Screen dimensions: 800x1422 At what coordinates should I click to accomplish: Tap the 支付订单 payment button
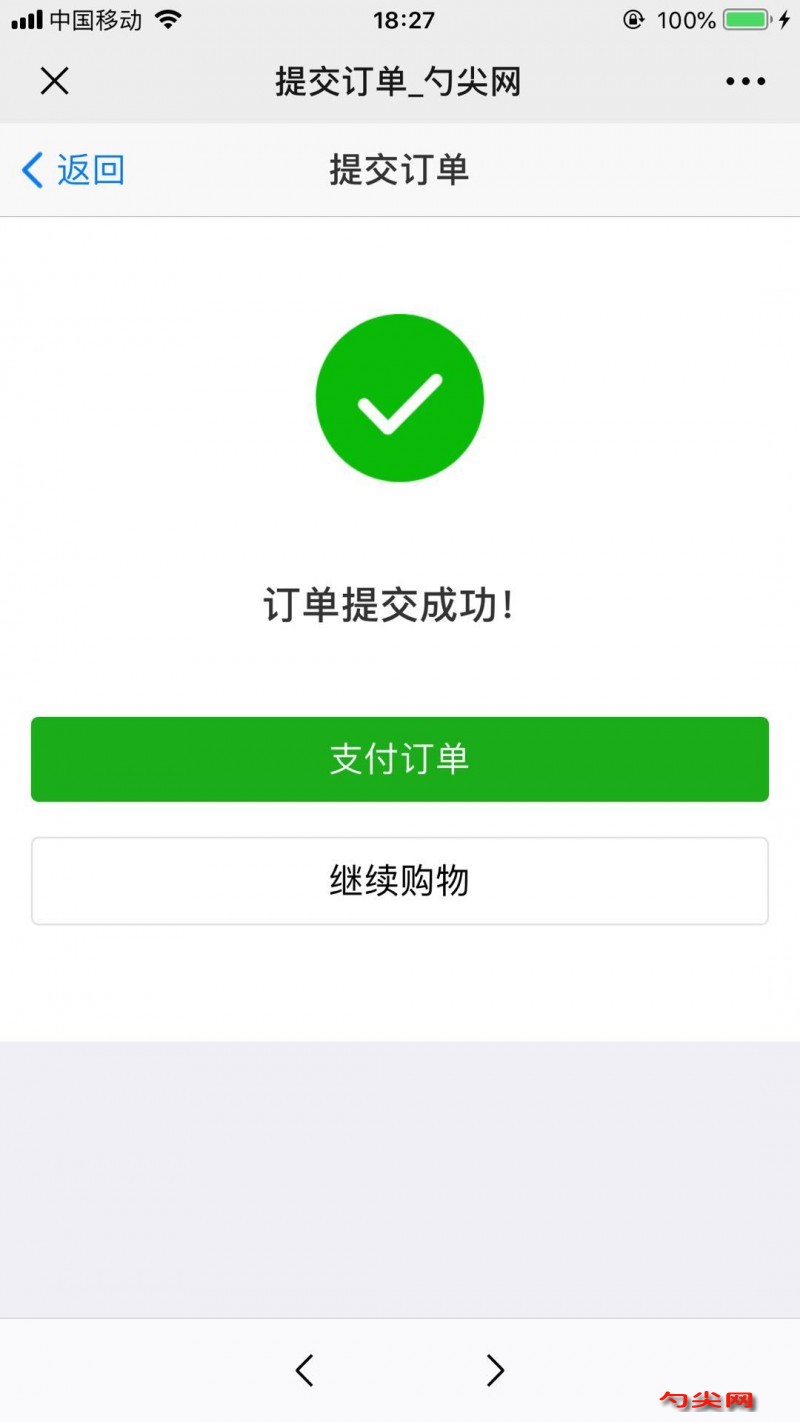(x=400, y=759)
